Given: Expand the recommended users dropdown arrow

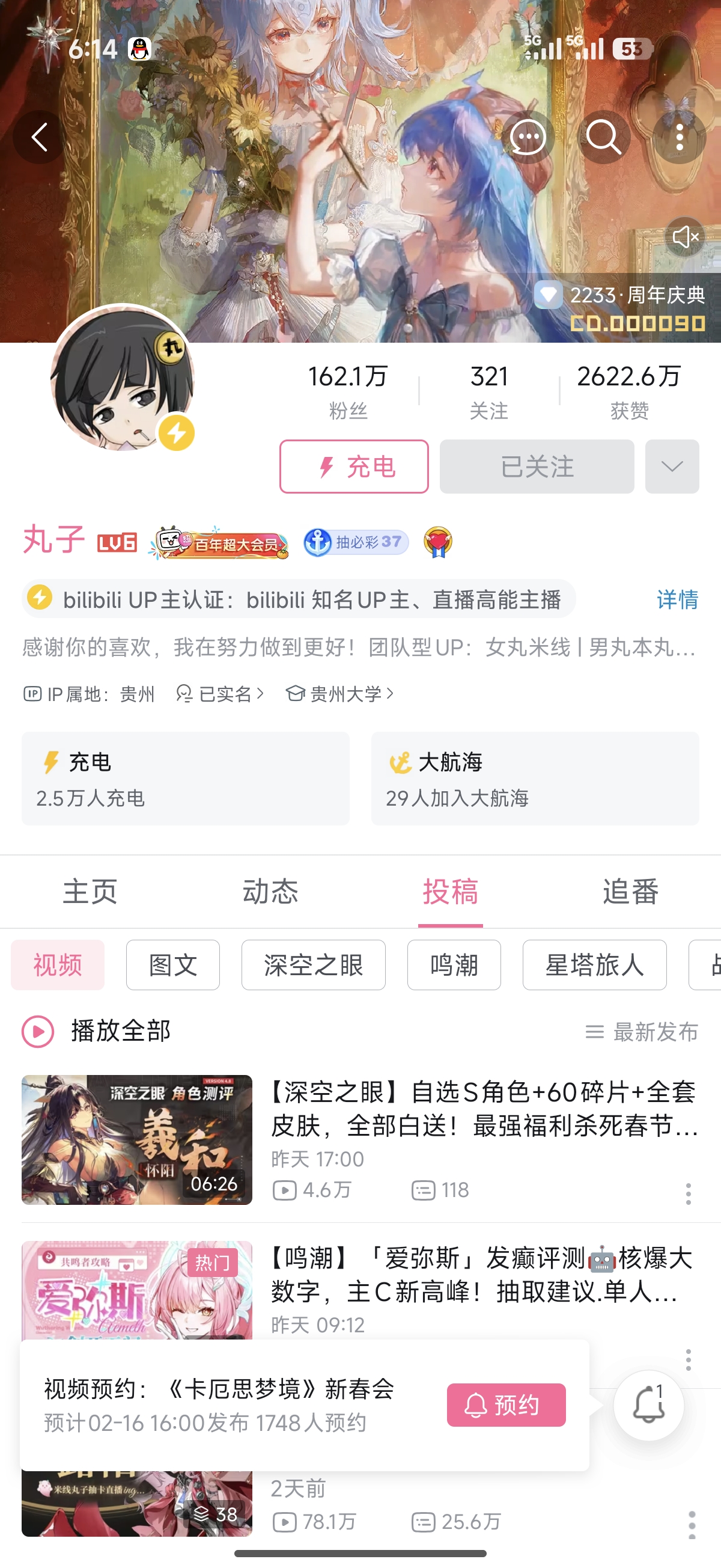Looking at the screenshot, I should pos(672,467).
